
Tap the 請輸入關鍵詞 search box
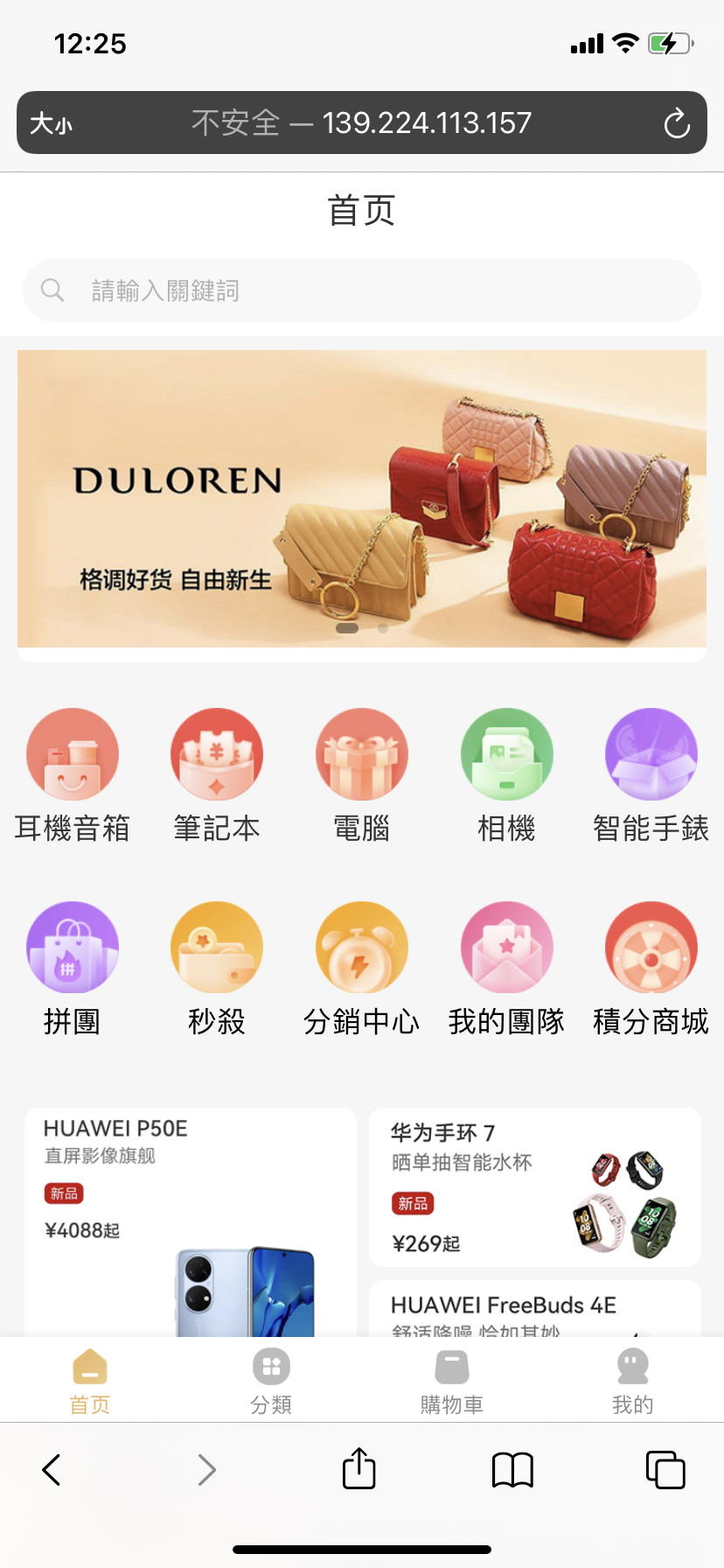pos(362,290)
